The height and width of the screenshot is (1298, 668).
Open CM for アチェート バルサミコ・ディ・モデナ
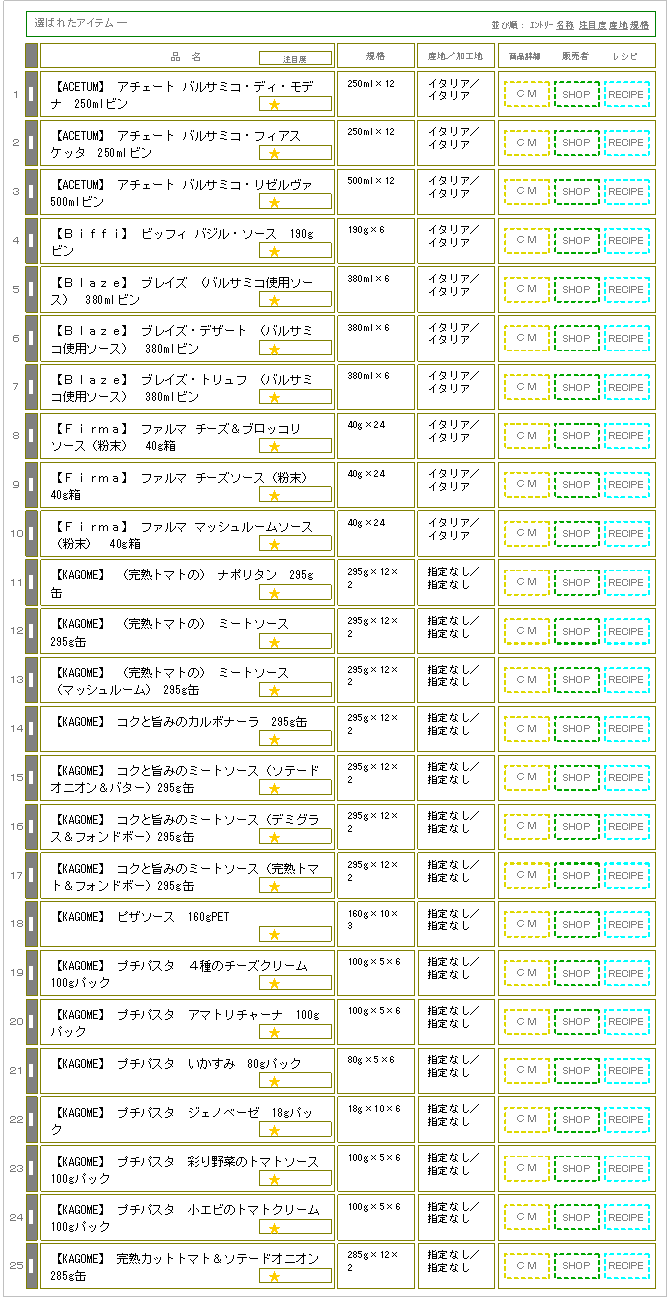[x=526, y=94]
